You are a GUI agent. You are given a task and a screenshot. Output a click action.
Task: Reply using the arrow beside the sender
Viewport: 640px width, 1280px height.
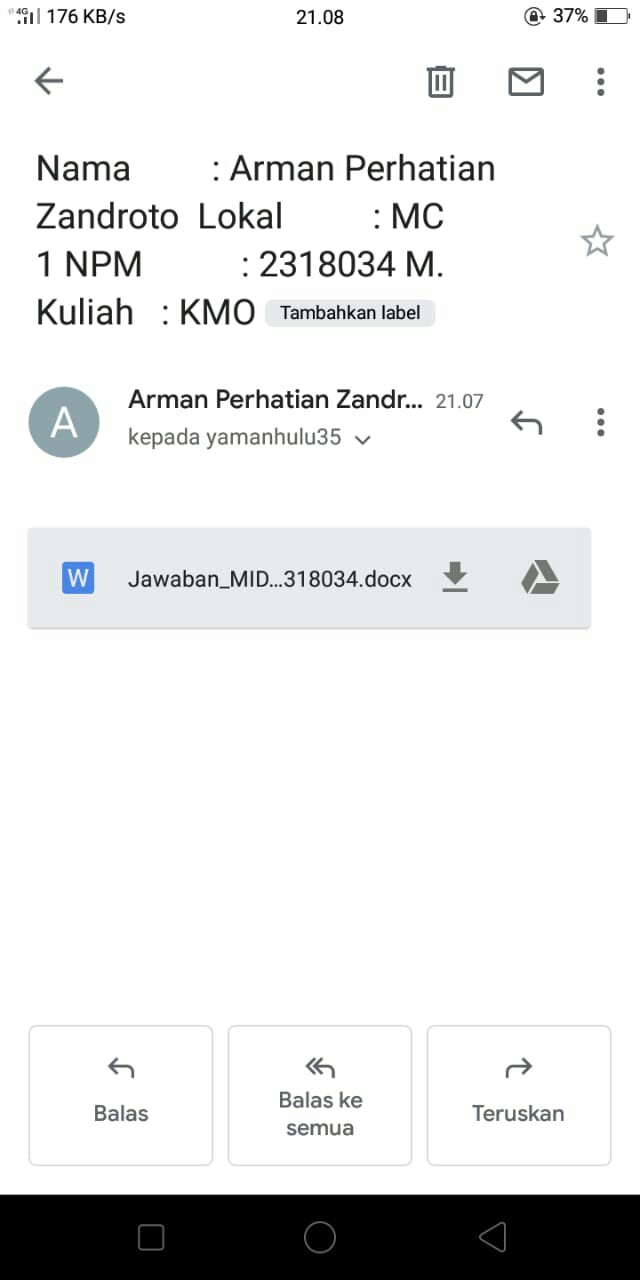526,422
